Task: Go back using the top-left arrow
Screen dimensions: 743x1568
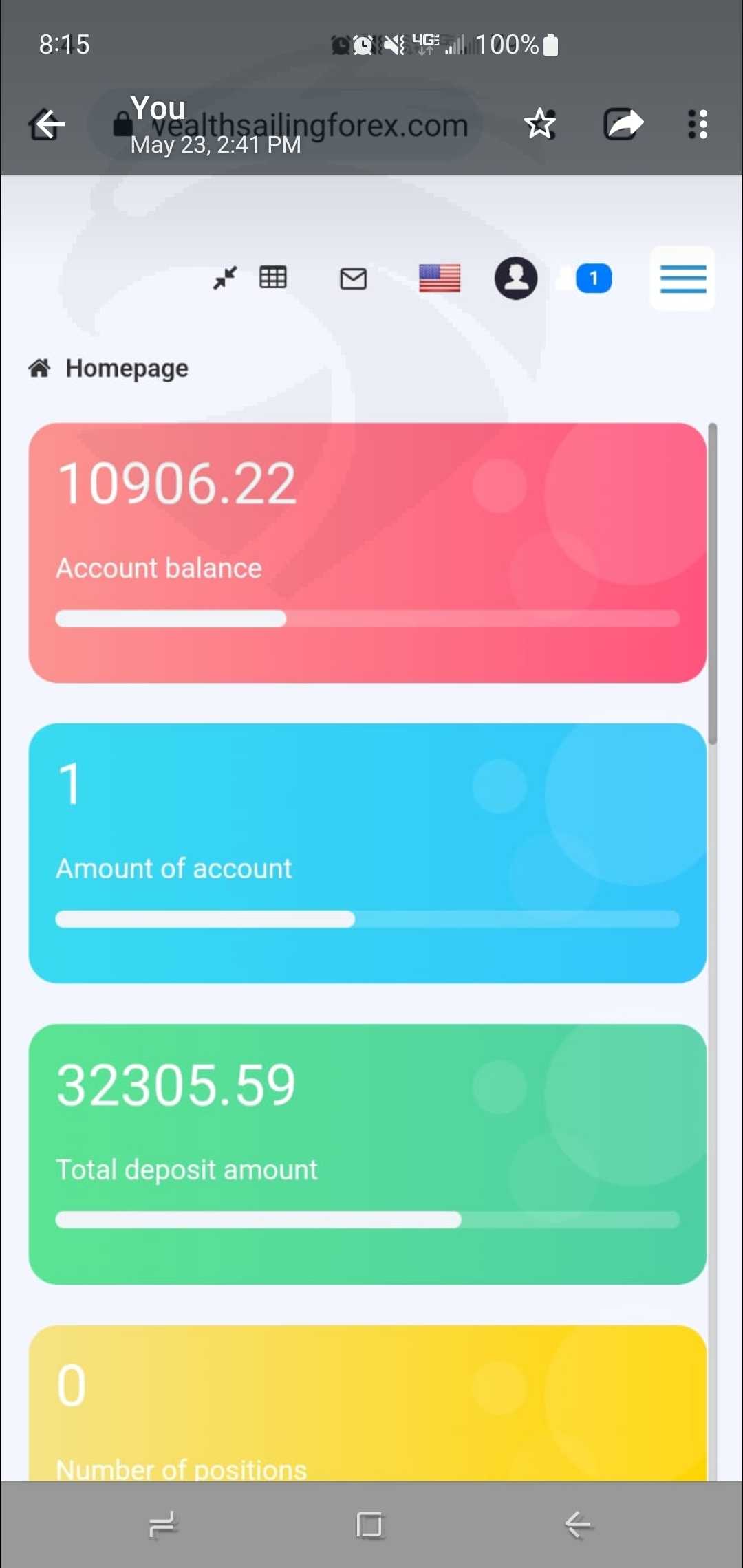Action: tap(48, 124)
